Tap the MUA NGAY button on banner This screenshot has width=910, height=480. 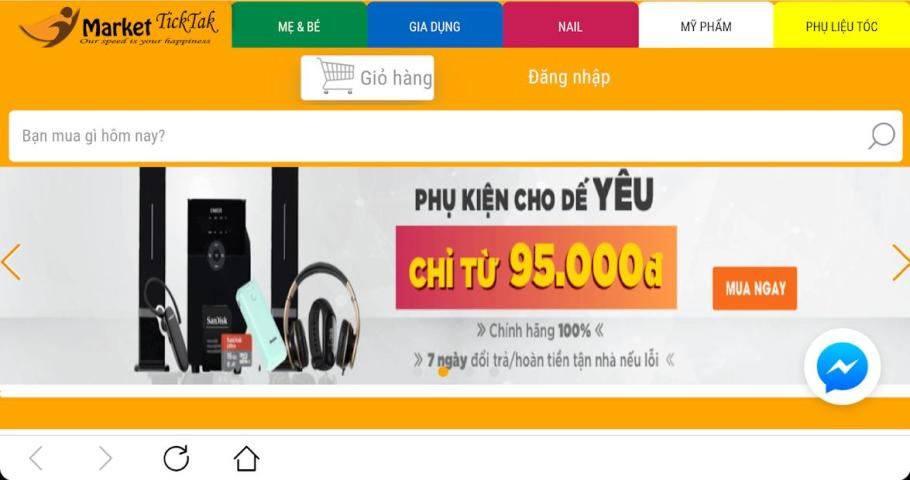[754, 289]
